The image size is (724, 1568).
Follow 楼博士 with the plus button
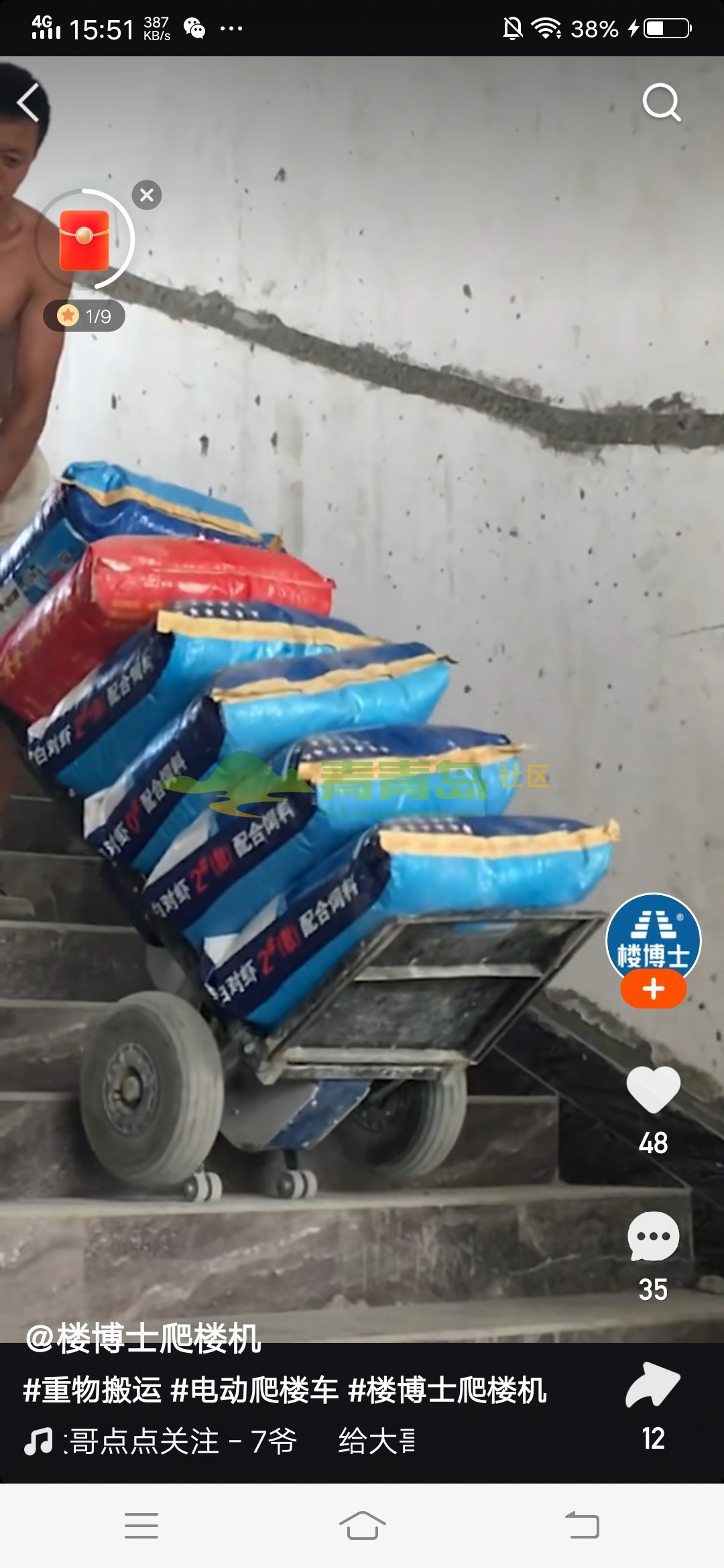coord(653,989)
